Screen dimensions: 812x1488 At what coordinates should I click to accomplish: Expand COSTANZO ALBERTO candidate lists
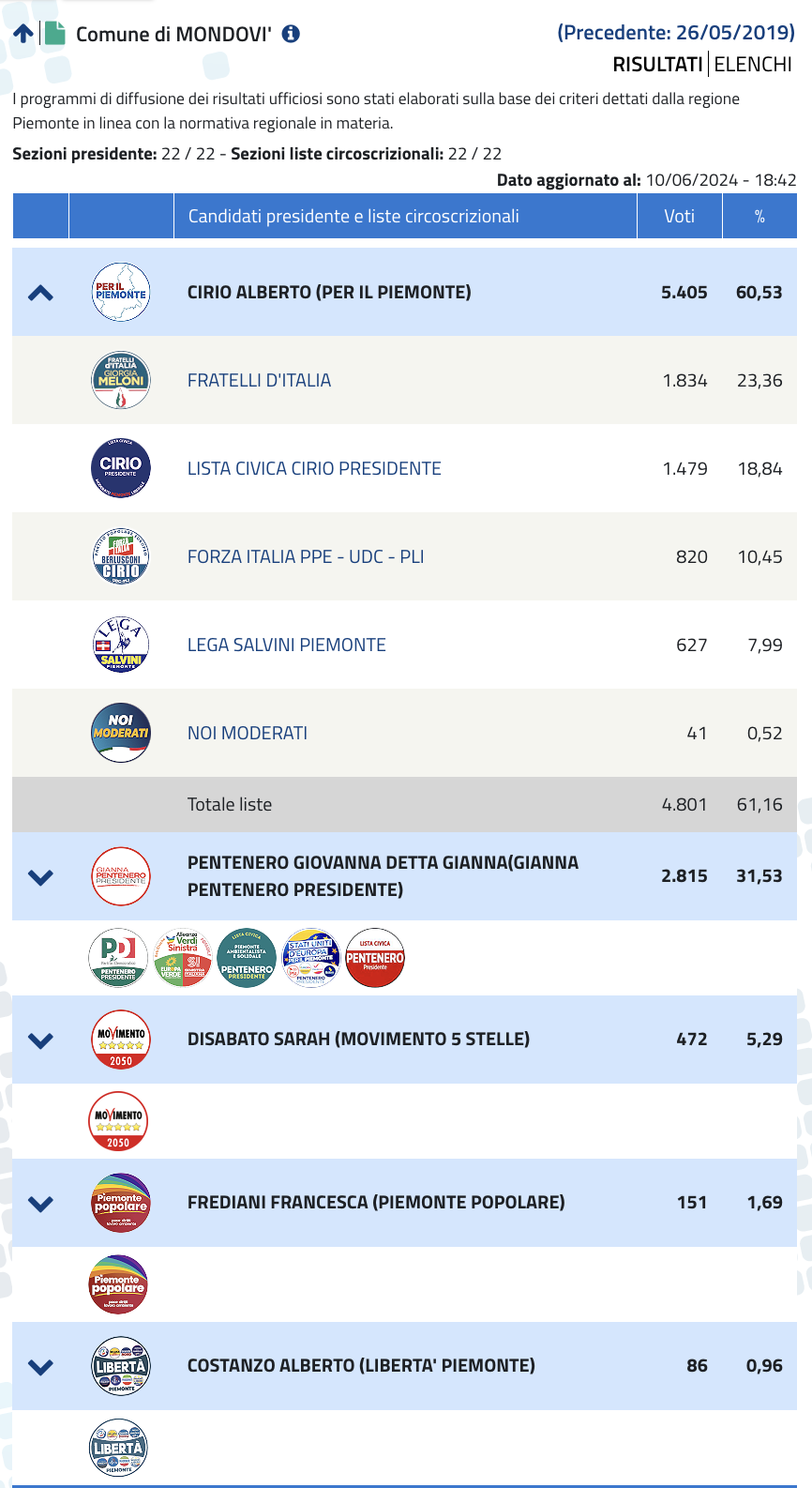(x=40, y=1367)
